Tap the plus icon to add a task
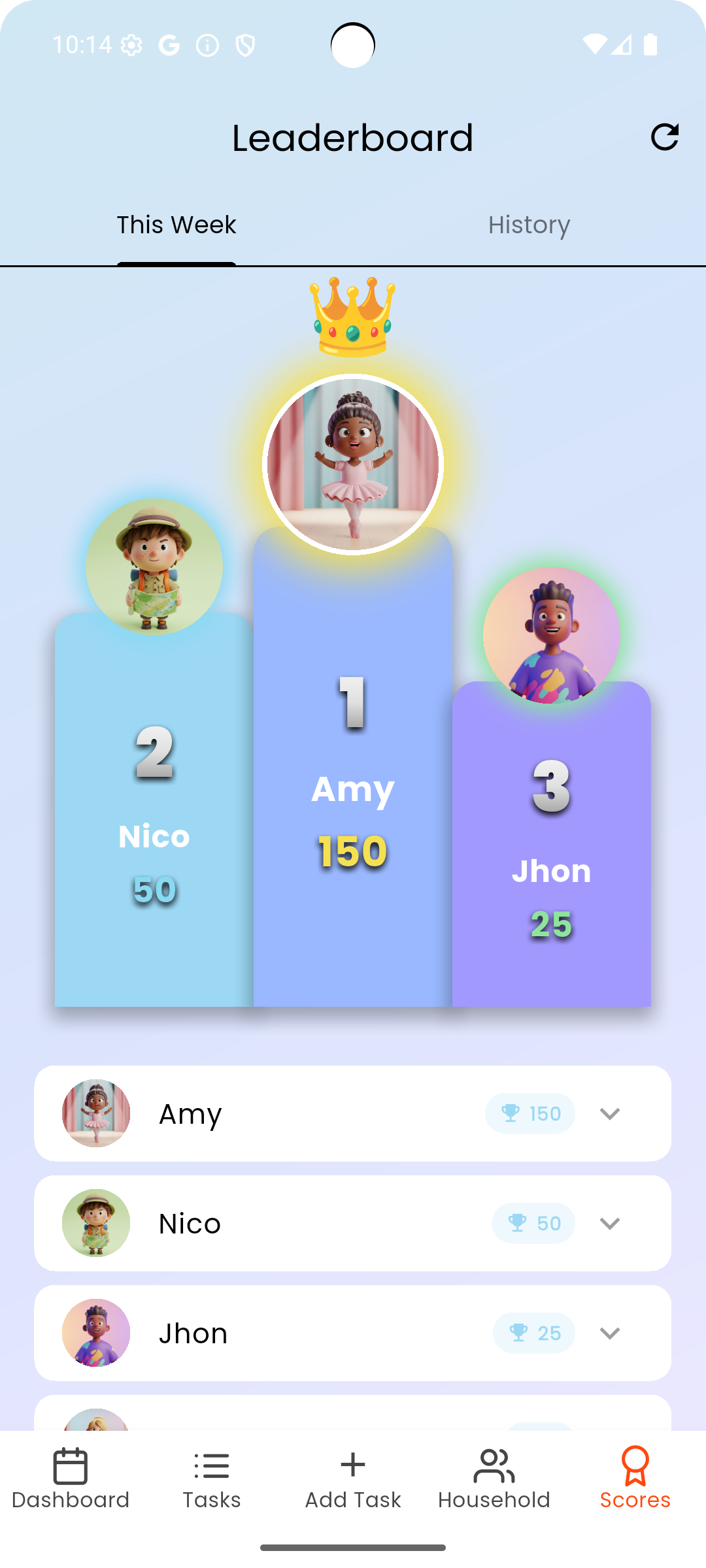 (352, 1463)
